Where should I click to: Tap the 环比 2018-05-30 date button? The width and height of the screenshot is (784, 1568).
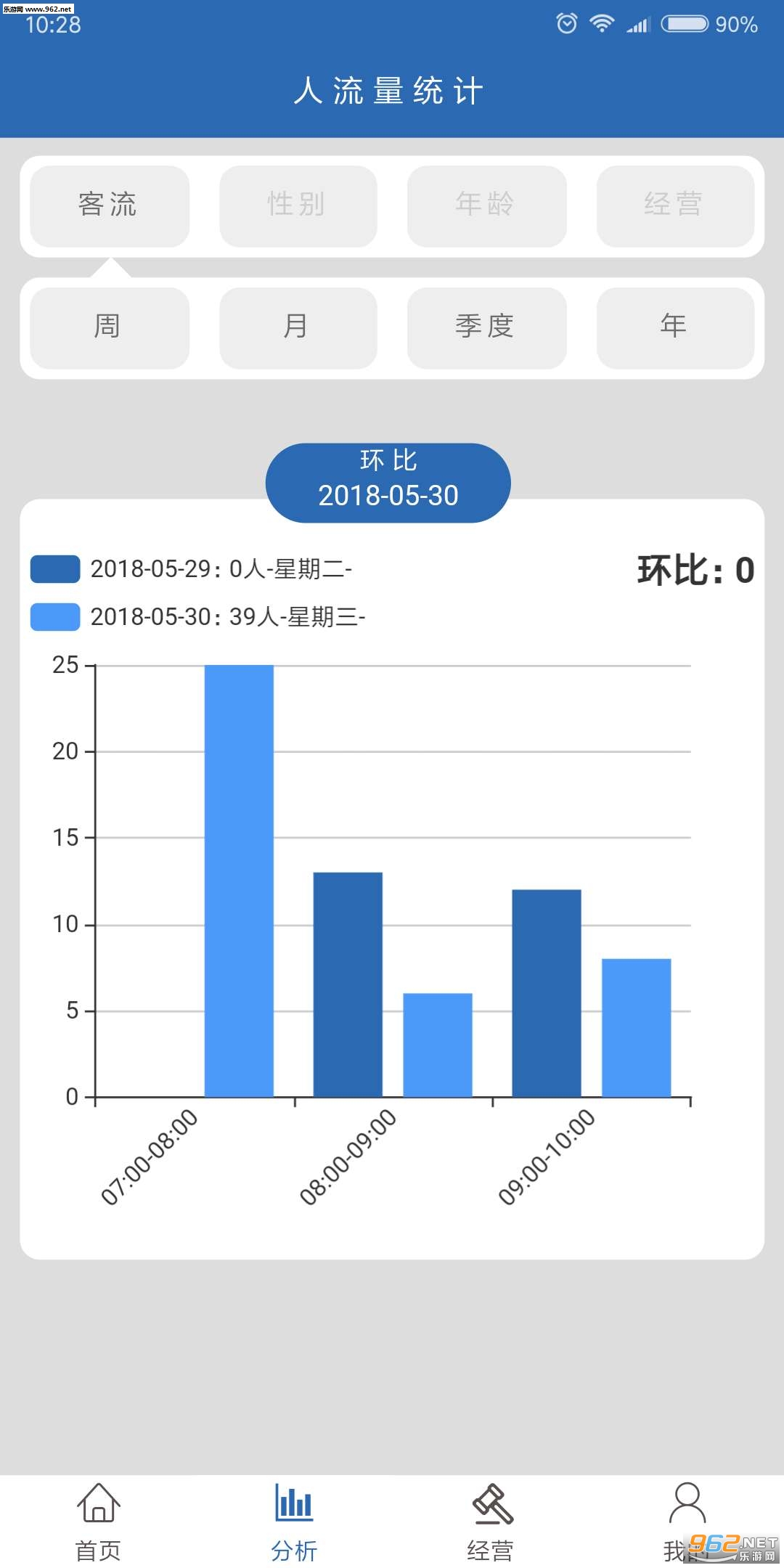pyautogui.click(x=388, y=483)
